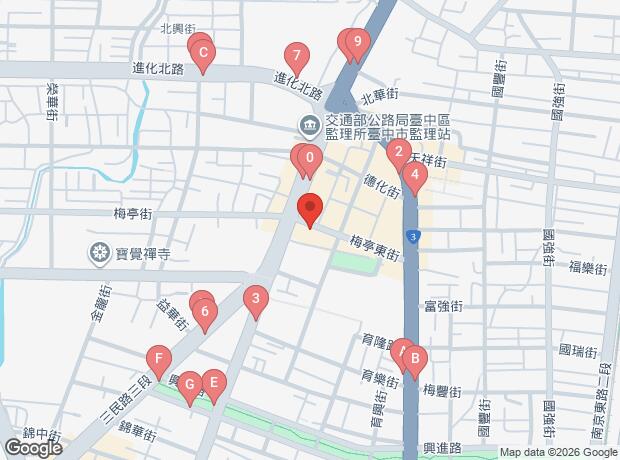Open the marker labeled F
Viewport: 620px width, 460px height.
[x=157, y=358]
